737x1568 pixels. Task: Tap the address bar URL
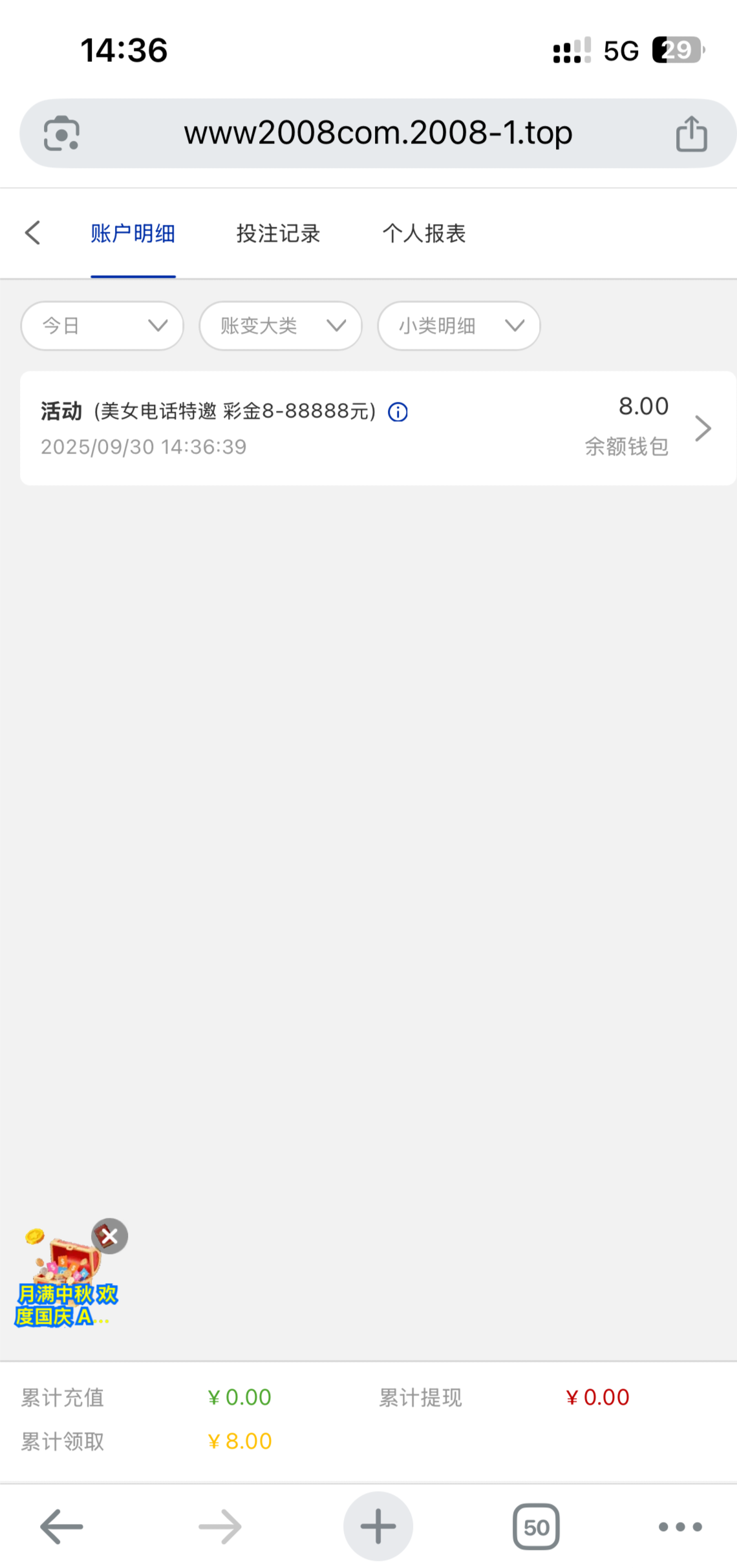coord(378,133)
